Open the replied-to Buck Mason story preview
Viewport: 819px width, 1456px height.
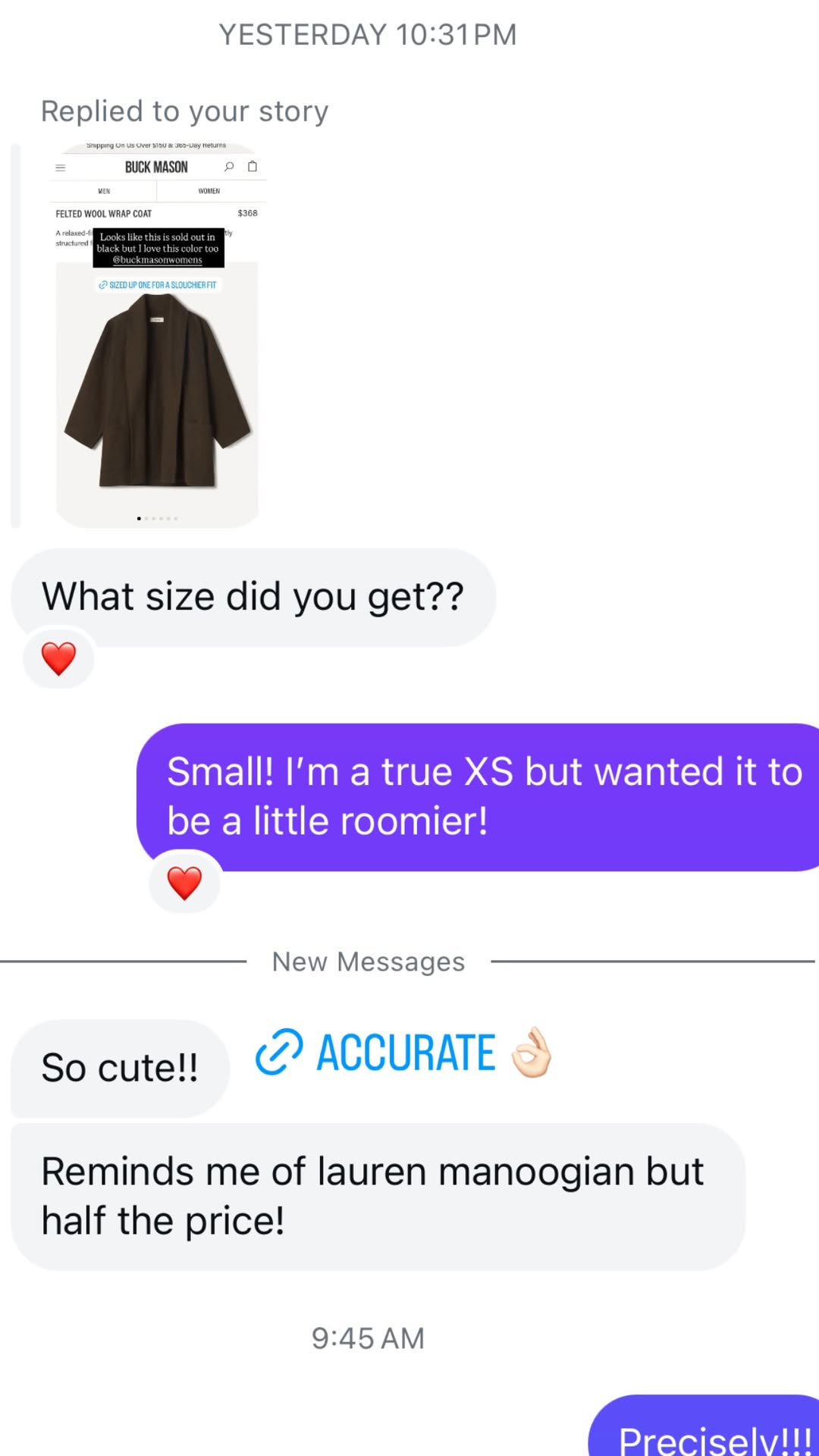pyautogui.click(x=158, y=335)
